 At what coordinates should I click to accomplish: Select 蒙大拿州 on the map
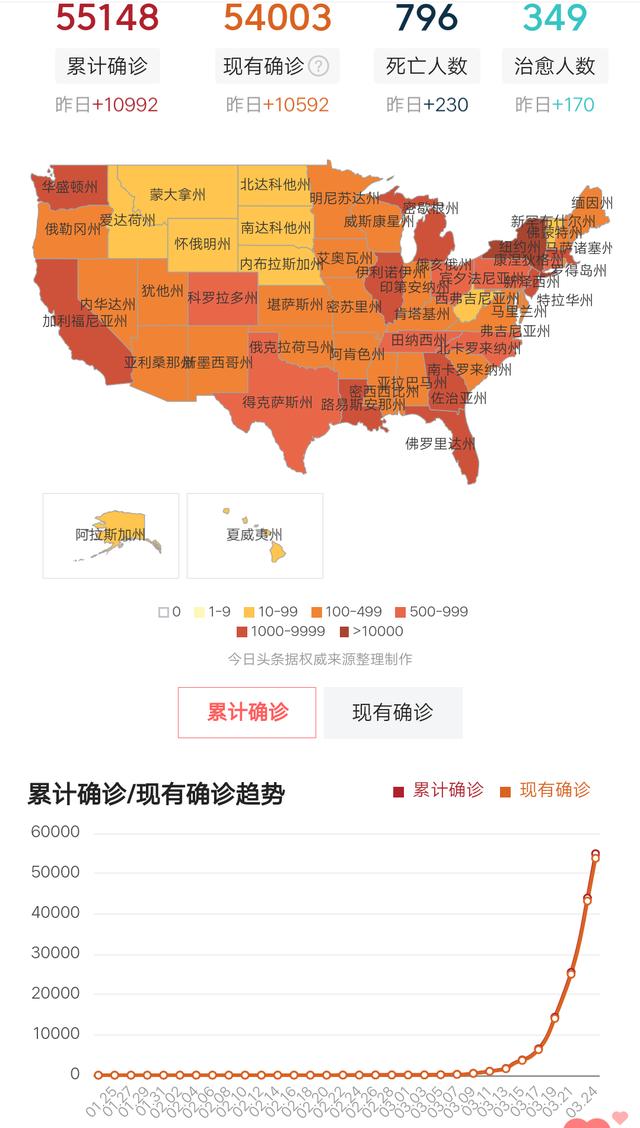pyautogui.click(x=178, y=194)
